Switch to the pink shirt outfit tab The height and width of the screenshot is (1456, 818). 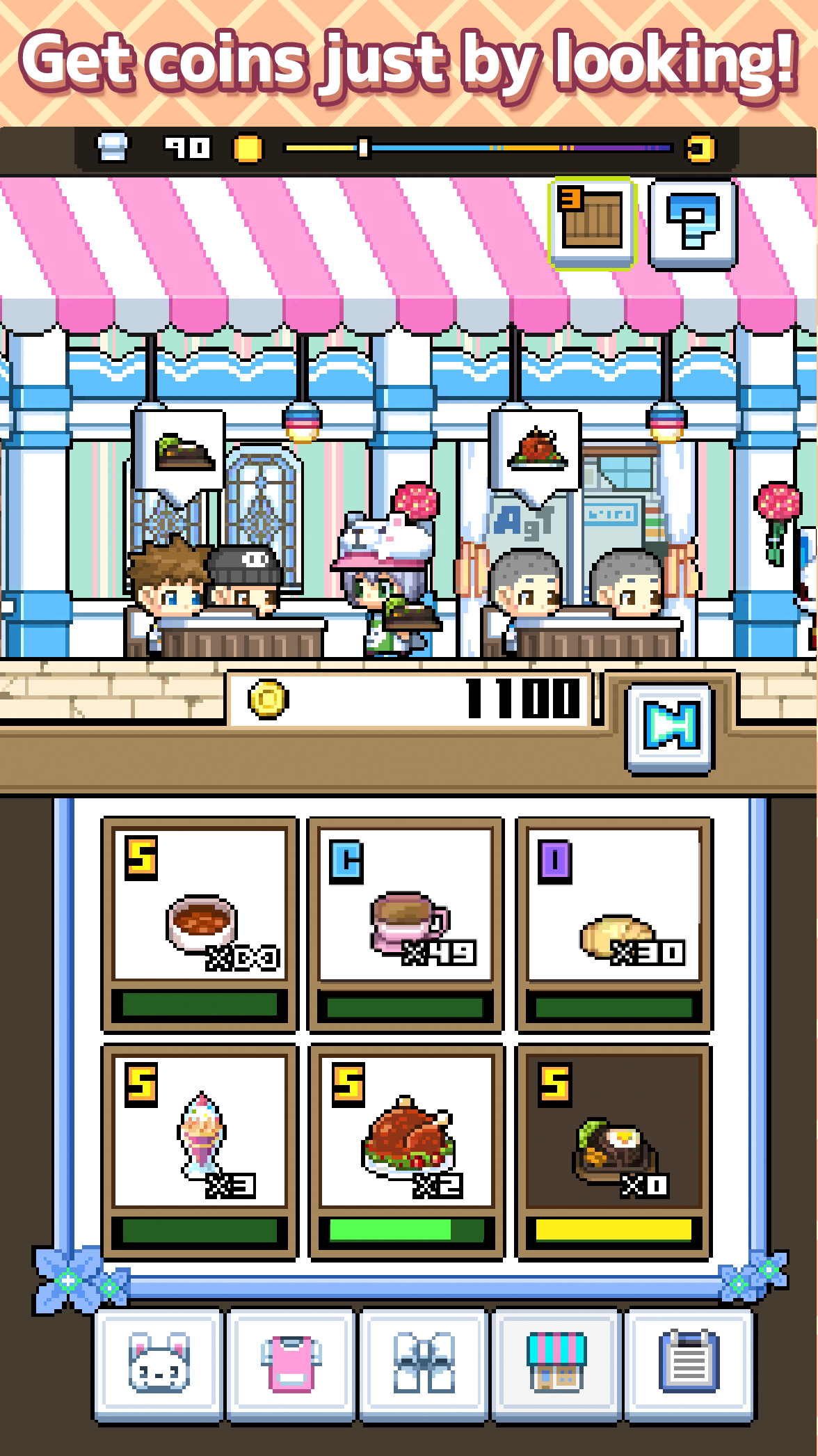point(291,1363)
